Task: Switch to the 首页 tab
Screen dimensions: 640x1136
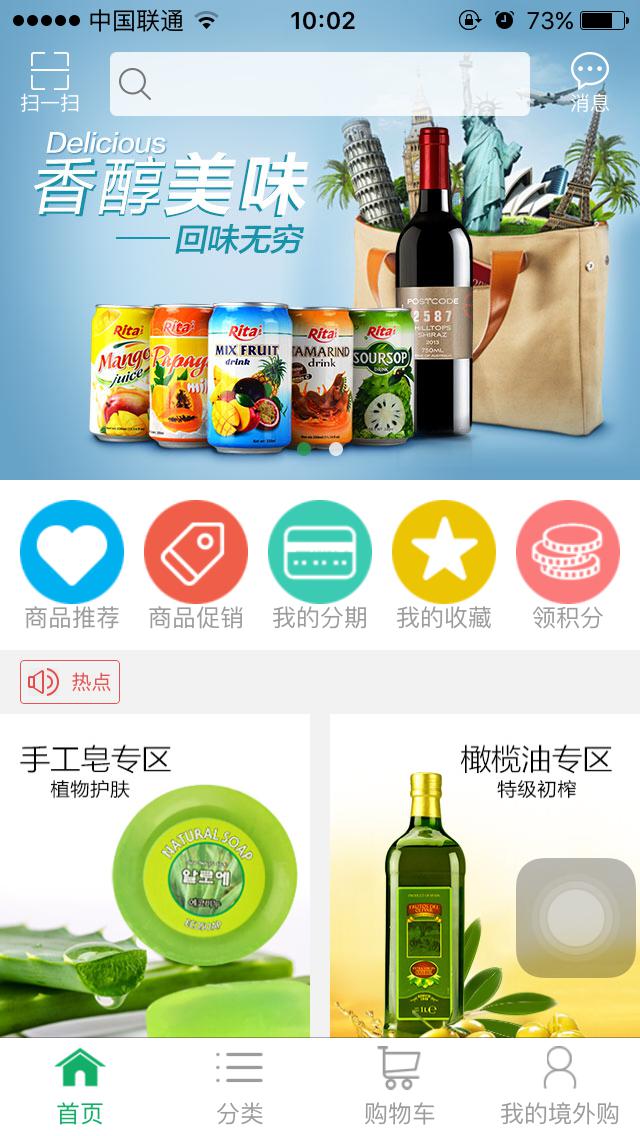Action: click(80, 1086)
